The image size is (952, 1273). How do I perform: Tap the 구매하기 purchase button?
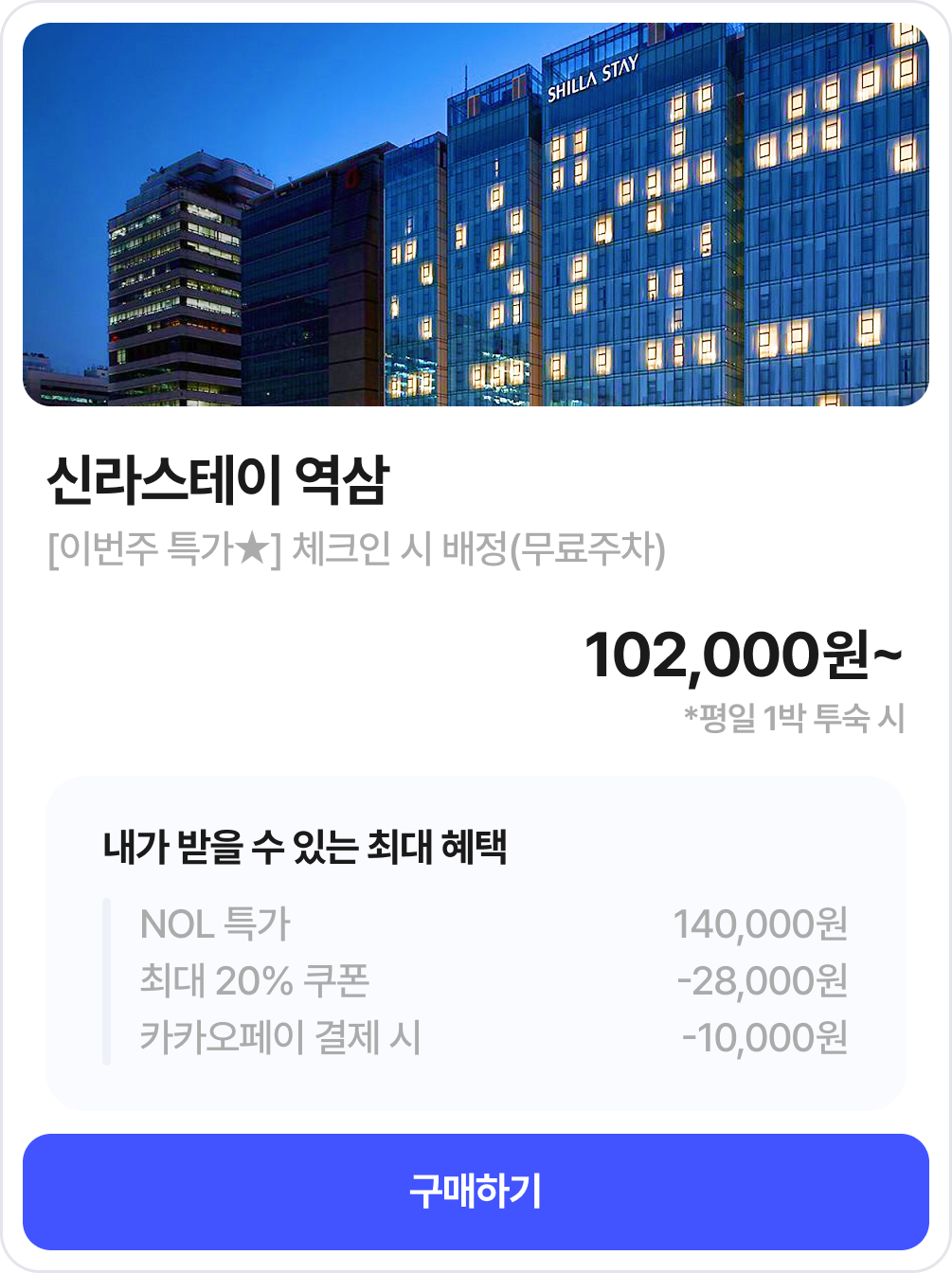pyautogui.click(x=476, y=1192)
